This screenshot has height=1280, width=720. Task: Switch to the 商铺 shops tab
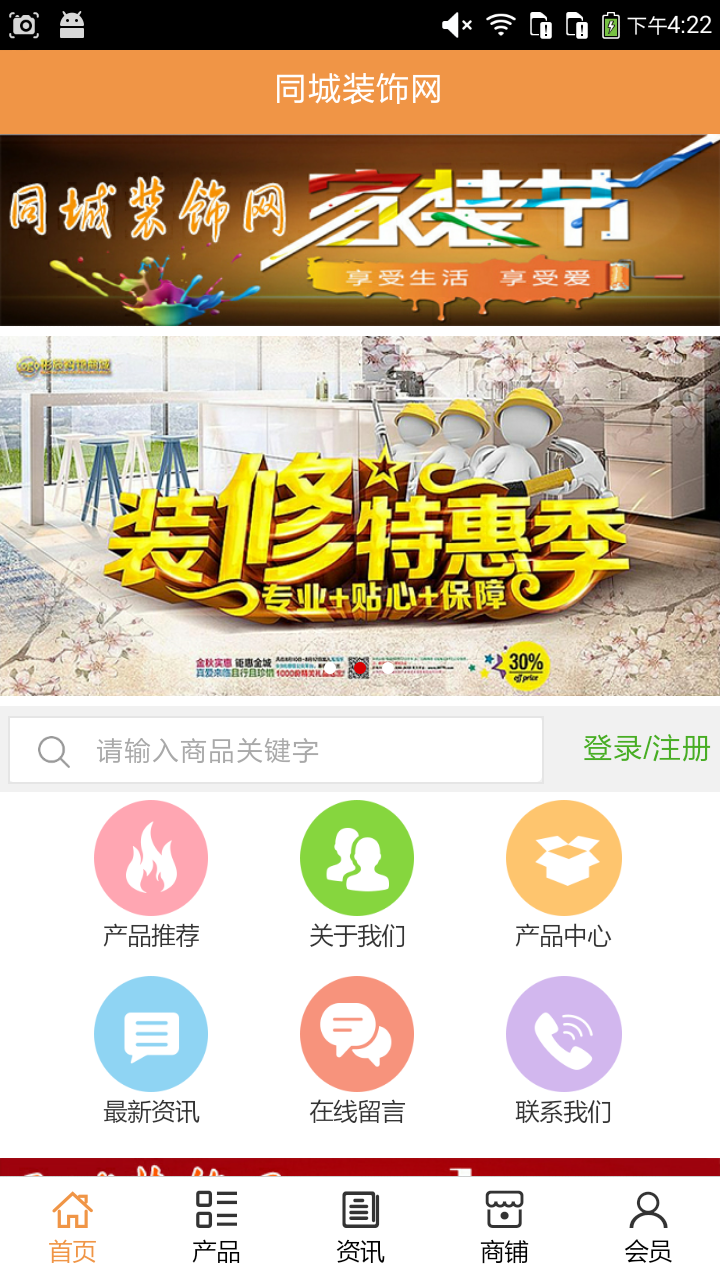[x=504, y=1228]
